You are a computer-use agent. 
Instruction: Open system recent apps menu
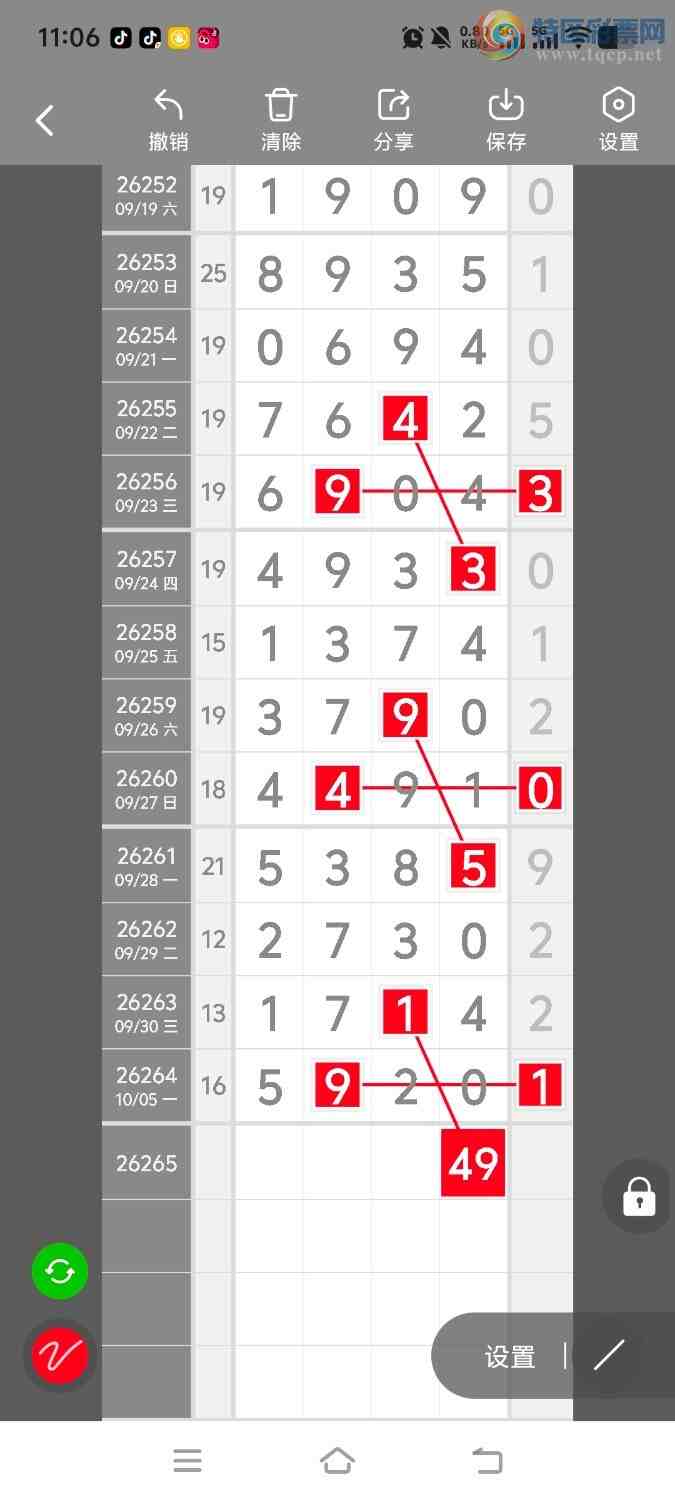pyautogui.click(x=187, y=1461)
